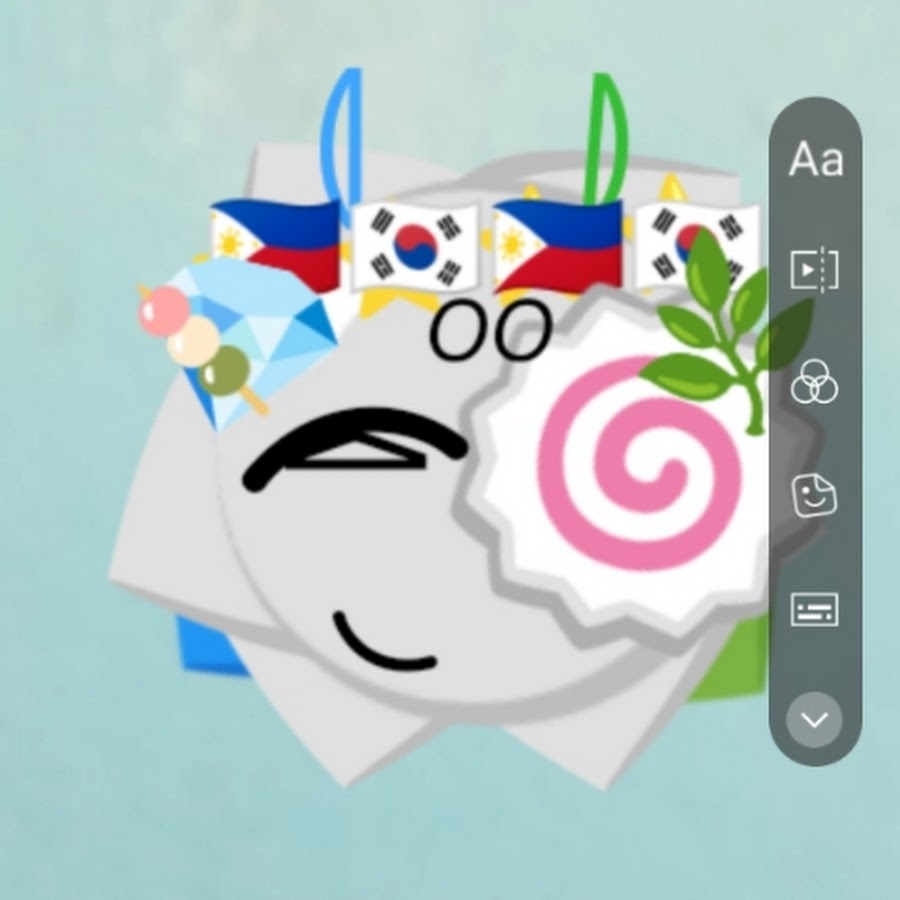
Task: Open the video split and mirror tool
Action: [x=815, y=270]
